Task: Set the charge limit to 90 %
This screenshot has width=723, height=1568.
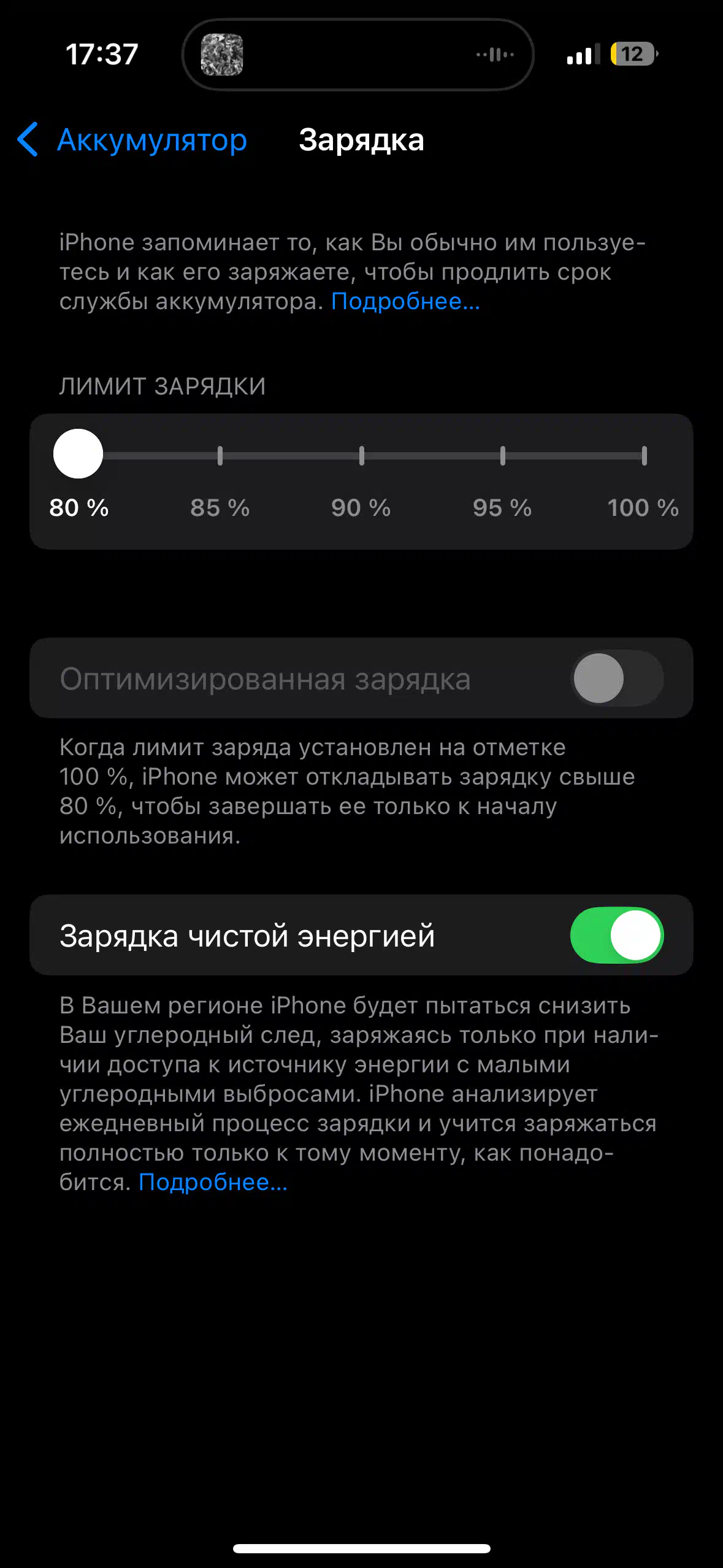Action: point(362,456)
